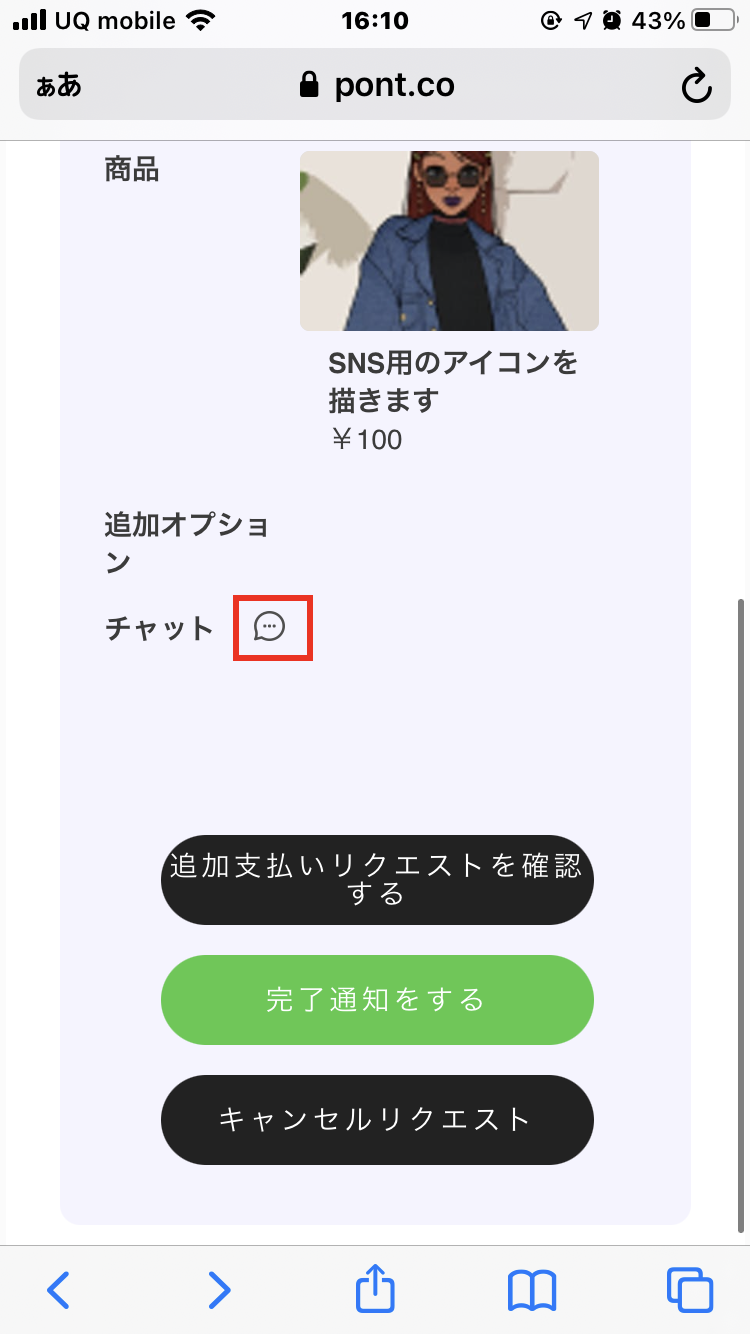750x1334 pixels.
Task: Go forward to the next page
Action: coord(219,1290)
